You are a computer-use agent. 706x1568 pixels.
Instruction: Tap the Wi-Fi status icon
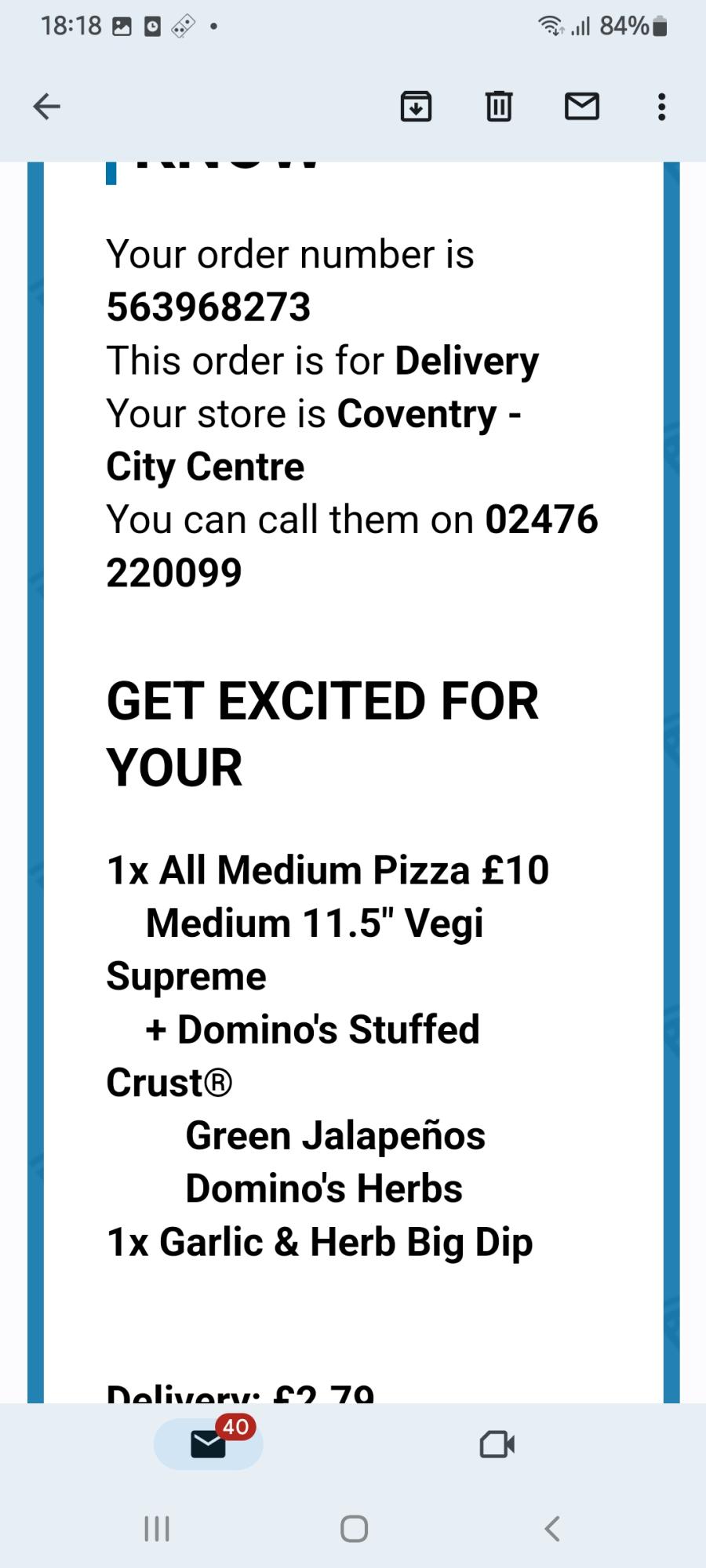pos(551,26)
